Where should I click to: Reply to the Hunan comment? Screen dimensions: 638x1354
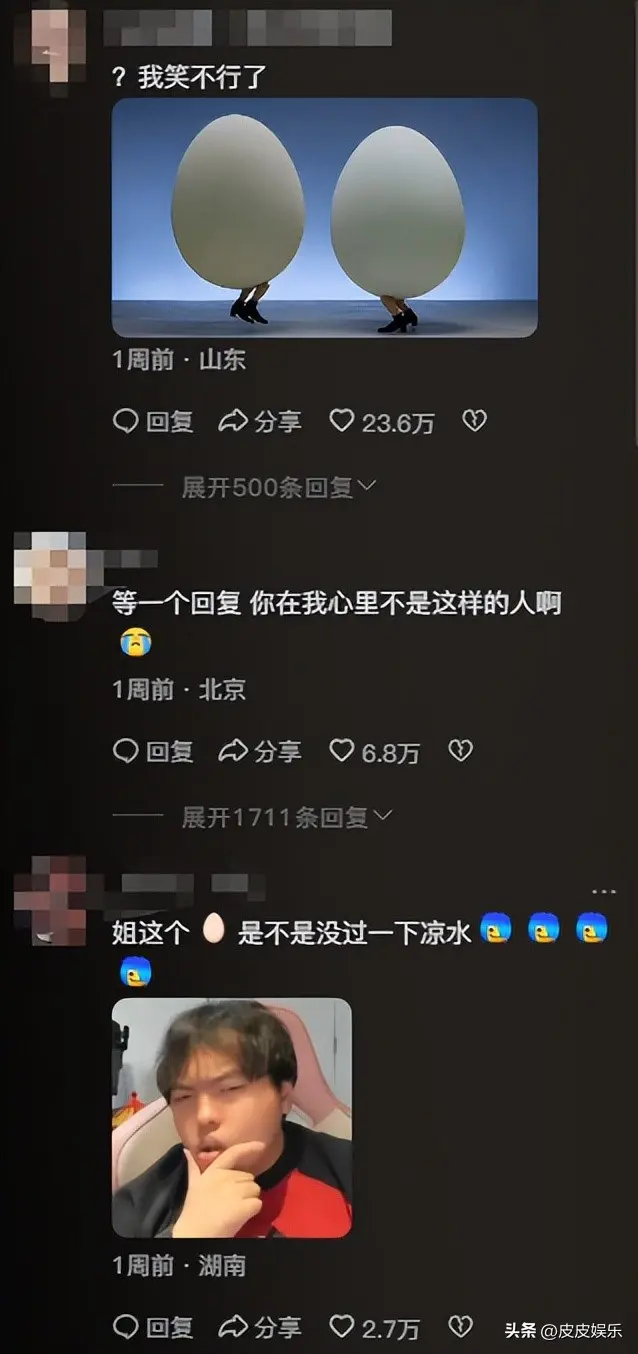153,1327
